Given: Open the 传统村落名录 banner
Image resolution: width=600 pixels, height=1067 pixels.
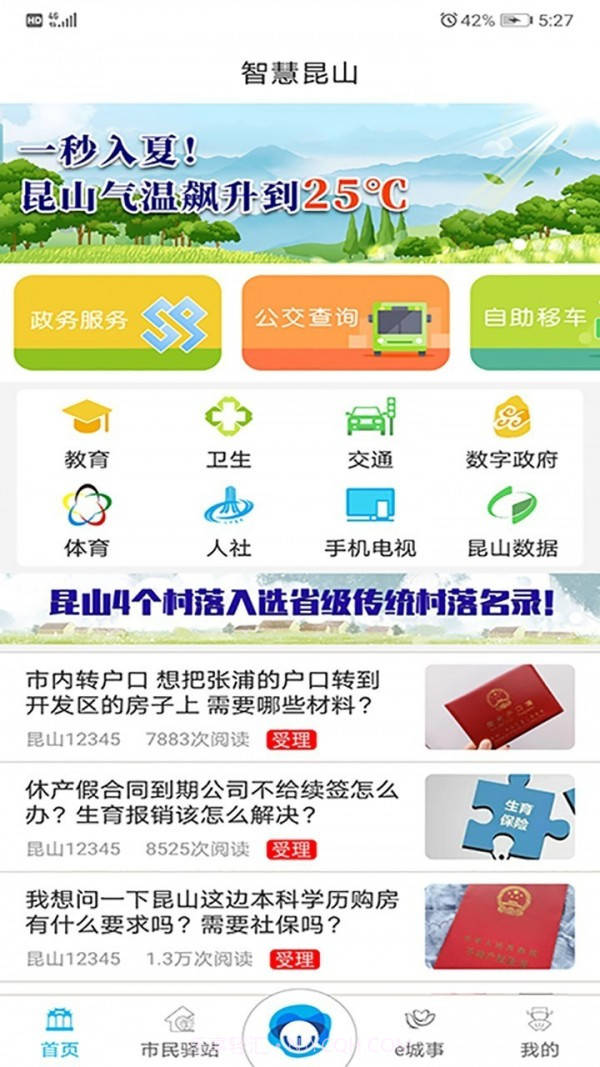Looking at the screenshot, I should [x=300, y=607].
